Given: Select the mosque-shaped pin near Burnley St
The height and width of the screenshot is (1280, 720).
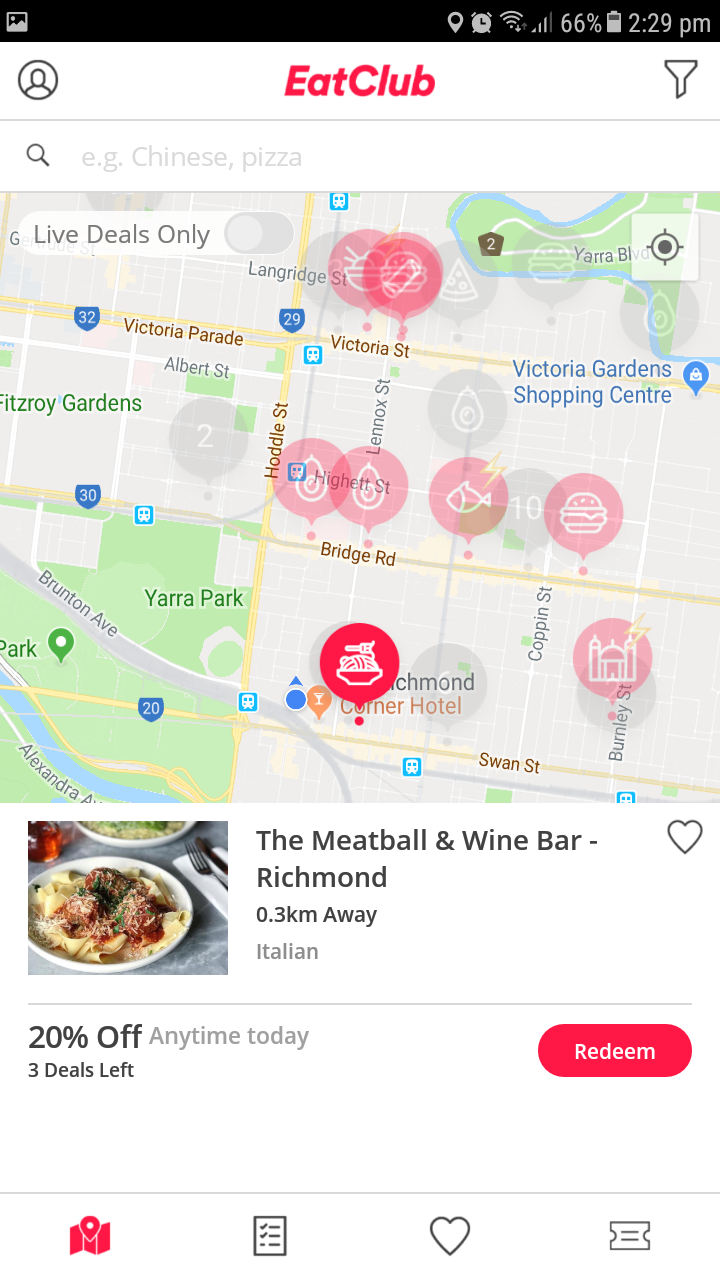Looking at the screenshot, I should [612, 658].
